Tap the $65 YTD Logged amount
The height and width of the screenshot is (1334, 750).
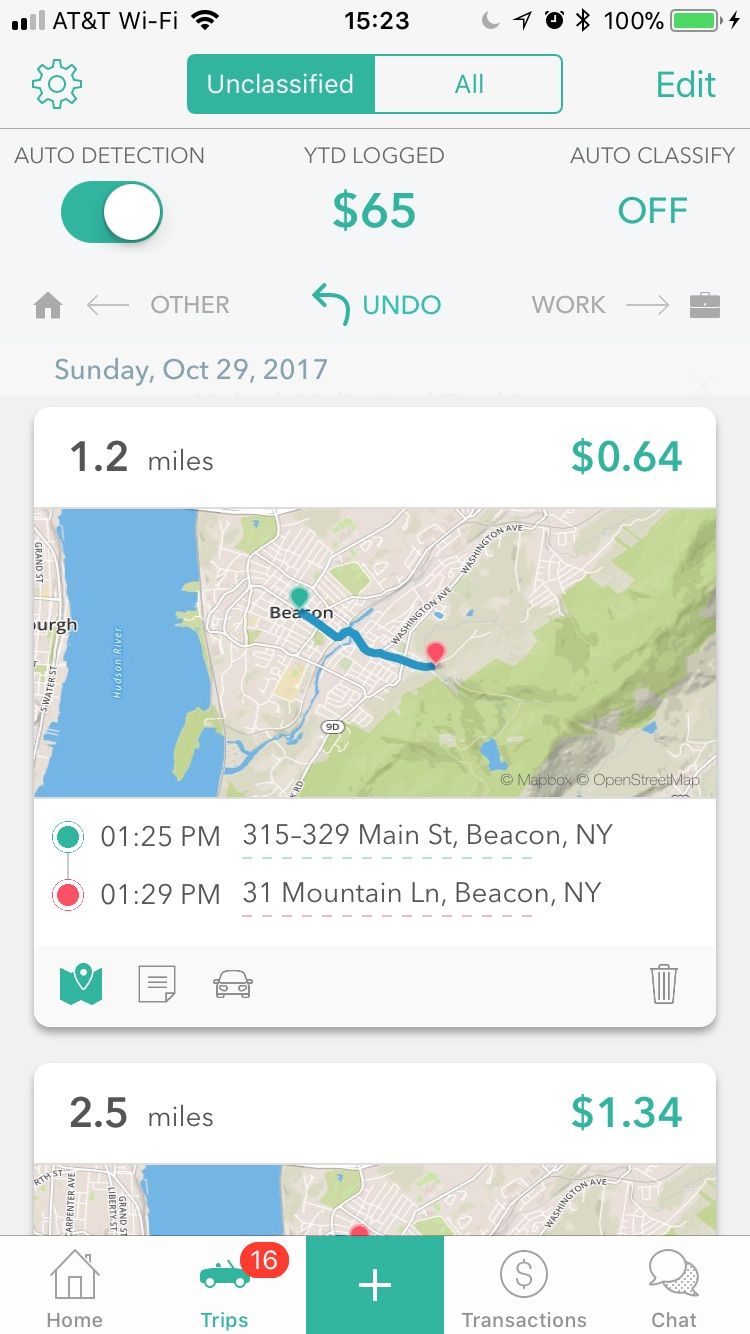[374, 211]
